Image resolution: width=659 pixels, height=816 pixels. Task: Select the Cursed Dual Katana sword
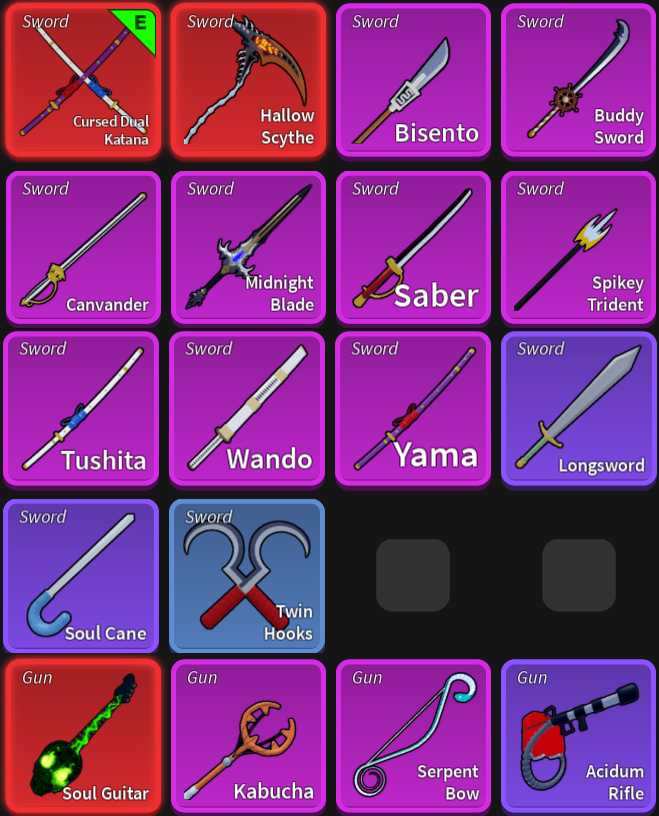[x=83, y=80]
